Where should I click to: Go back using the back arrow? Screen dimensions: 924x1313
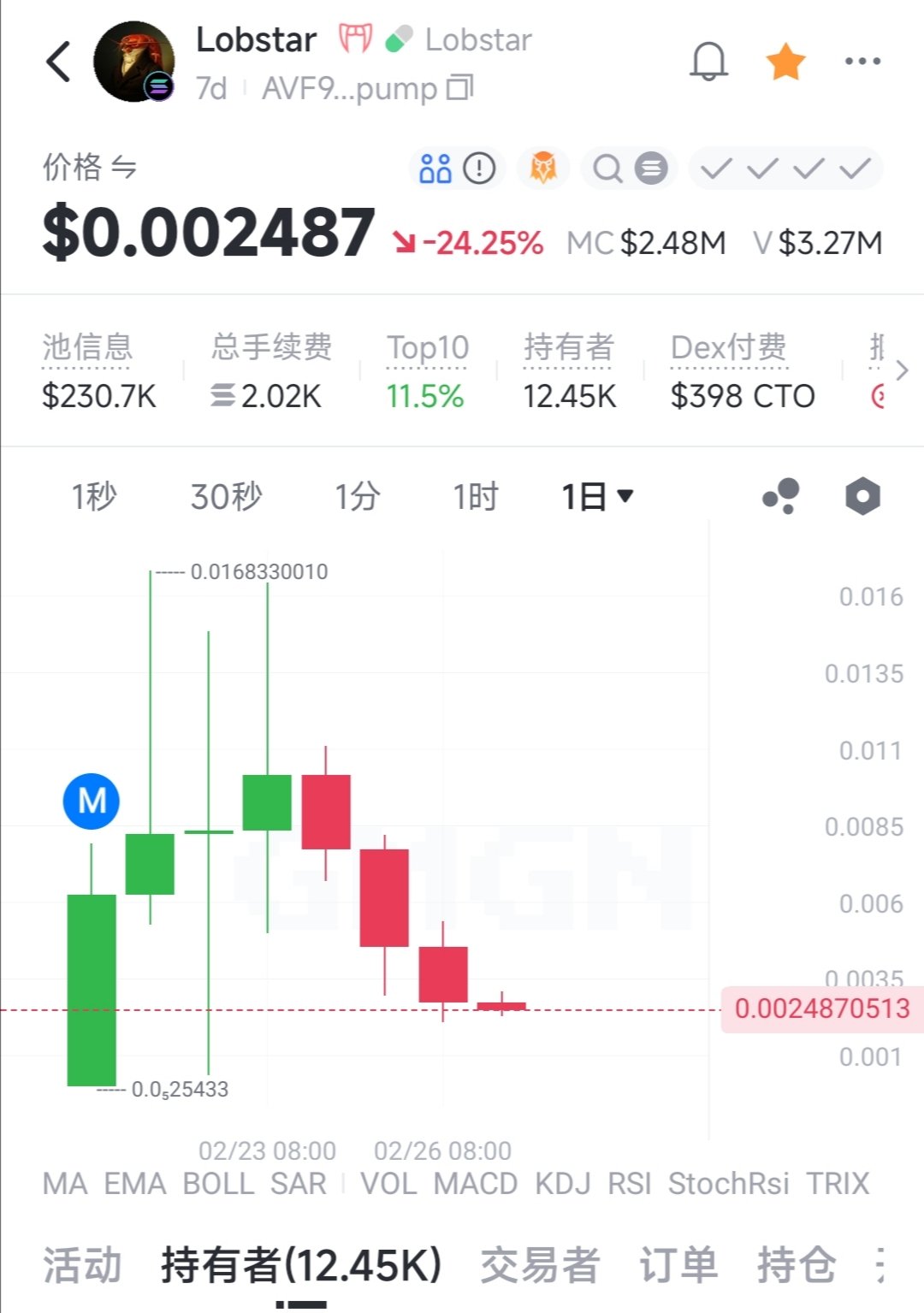pos(58,62)
